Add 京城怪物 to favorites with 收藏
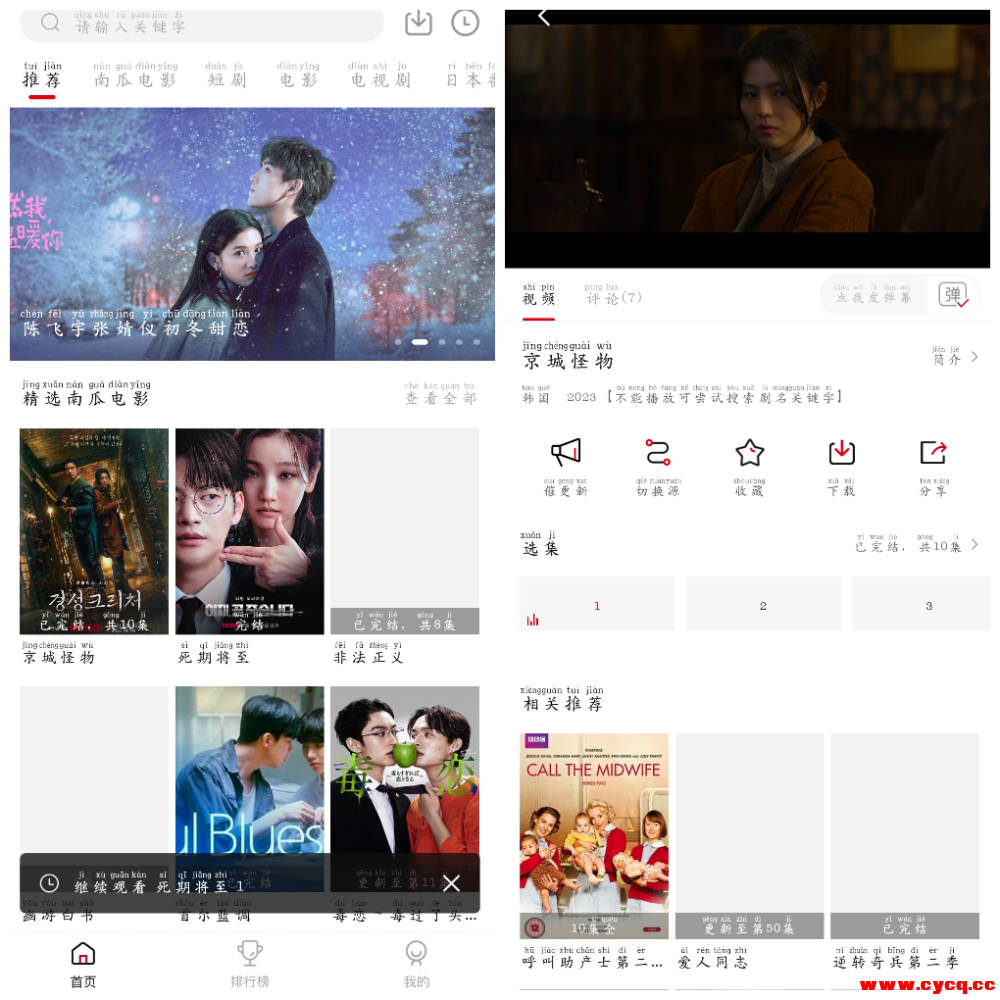This screenshot has width=1000, height=1000. click(749, 466)
